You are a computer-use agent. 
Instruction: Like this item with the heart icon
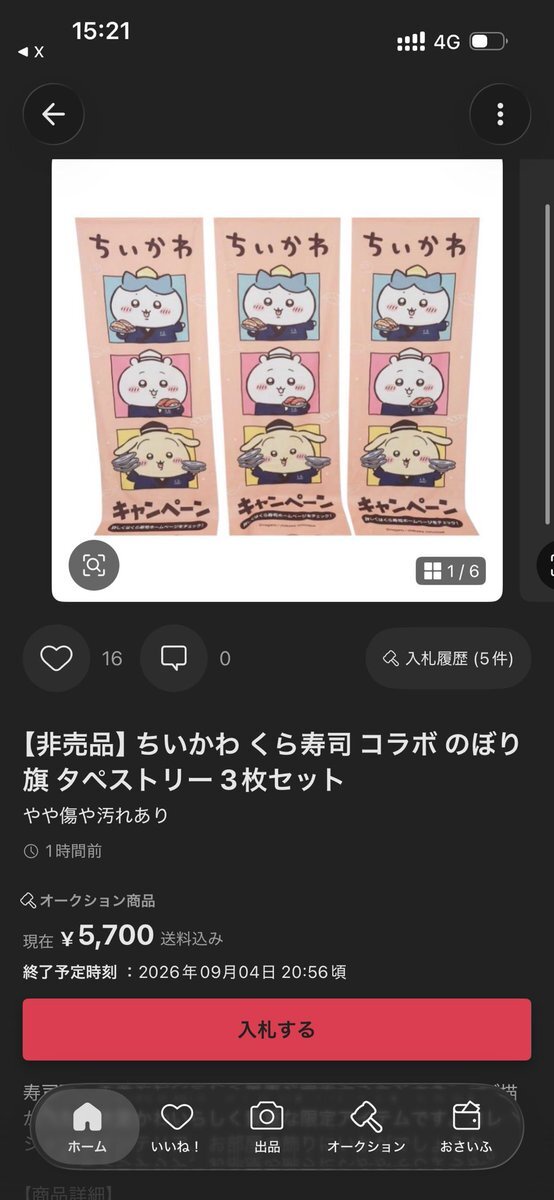tap(56, 658)
